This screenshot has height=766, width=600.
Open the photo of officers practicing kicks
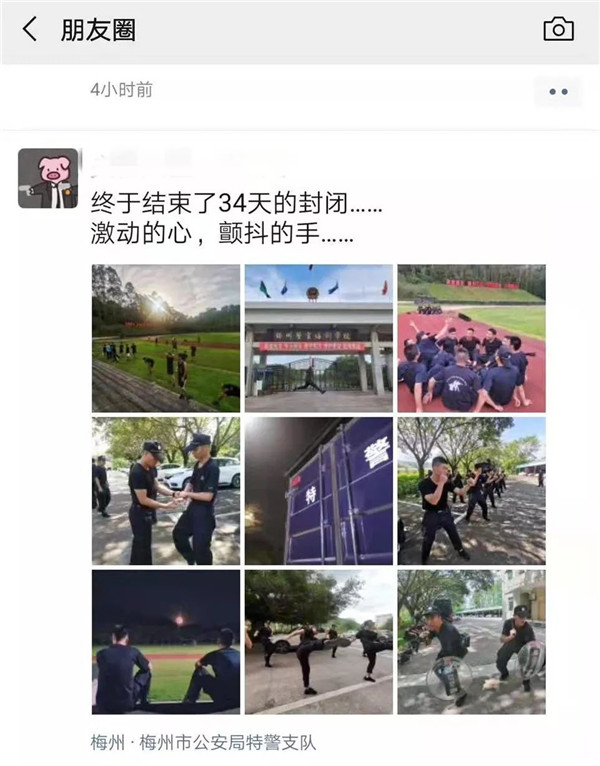coord(319,642)
